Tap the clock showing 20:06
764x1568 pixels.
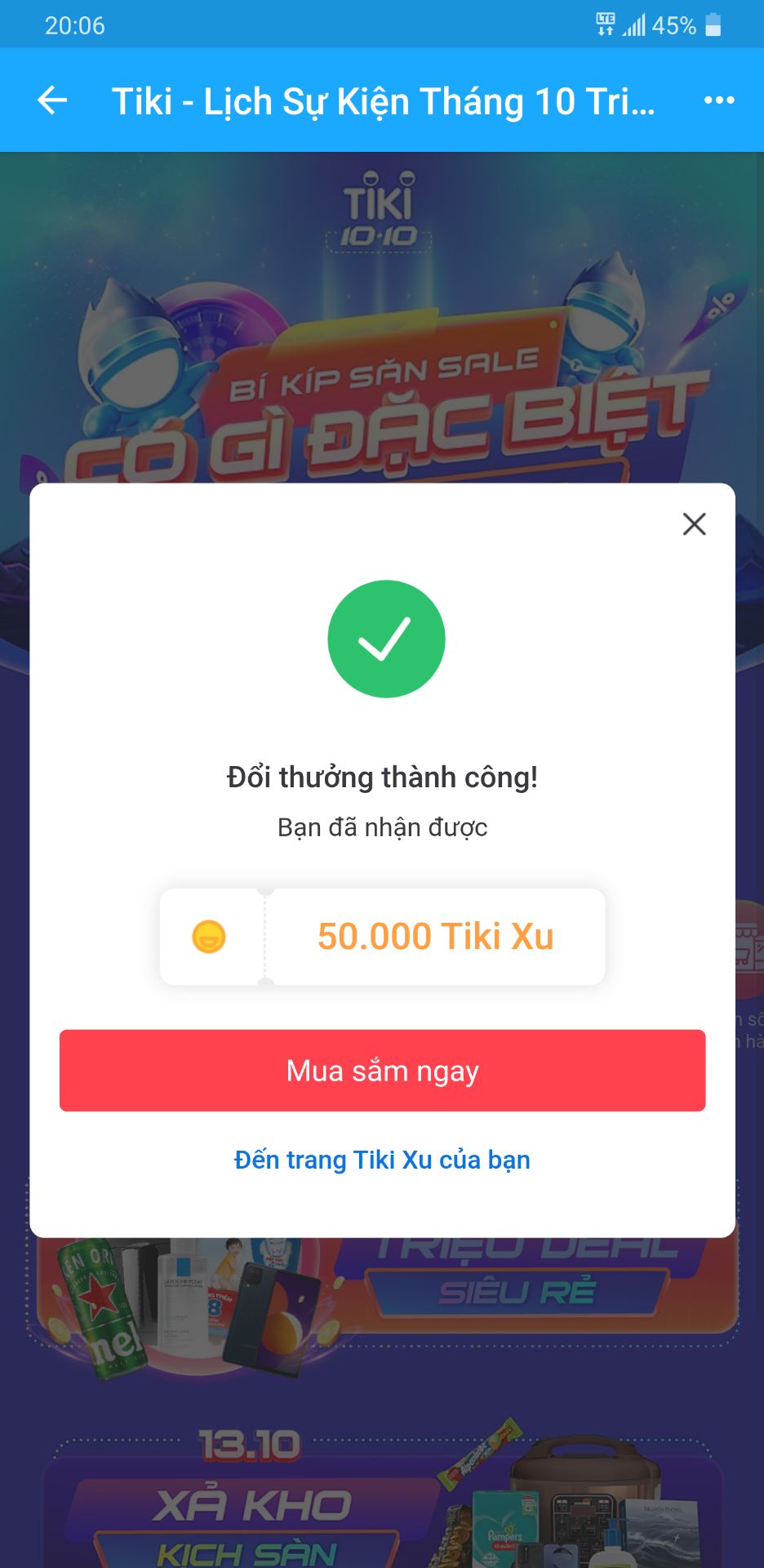tap(73, 26)
